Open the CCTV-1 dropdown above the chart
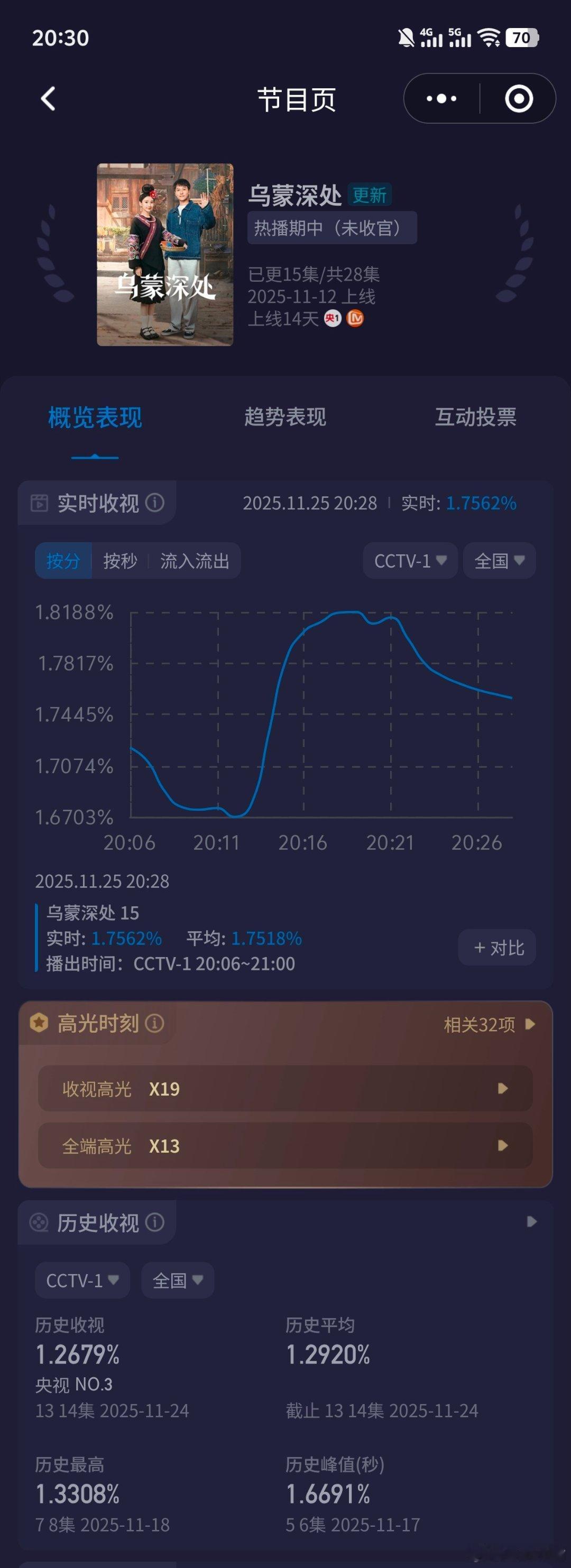Viewport: 571px width, 1568px height. [x=410, y=561]
